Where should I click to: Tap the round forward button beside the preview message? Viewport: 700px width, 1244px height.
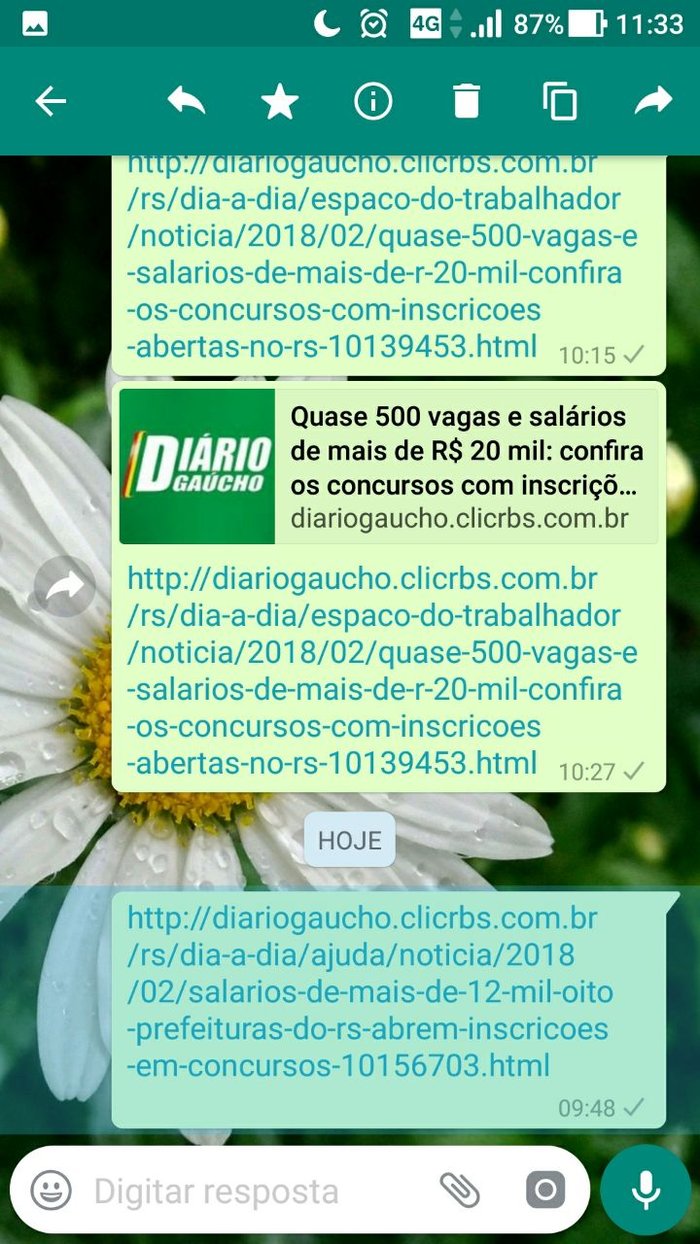point(65,587)
